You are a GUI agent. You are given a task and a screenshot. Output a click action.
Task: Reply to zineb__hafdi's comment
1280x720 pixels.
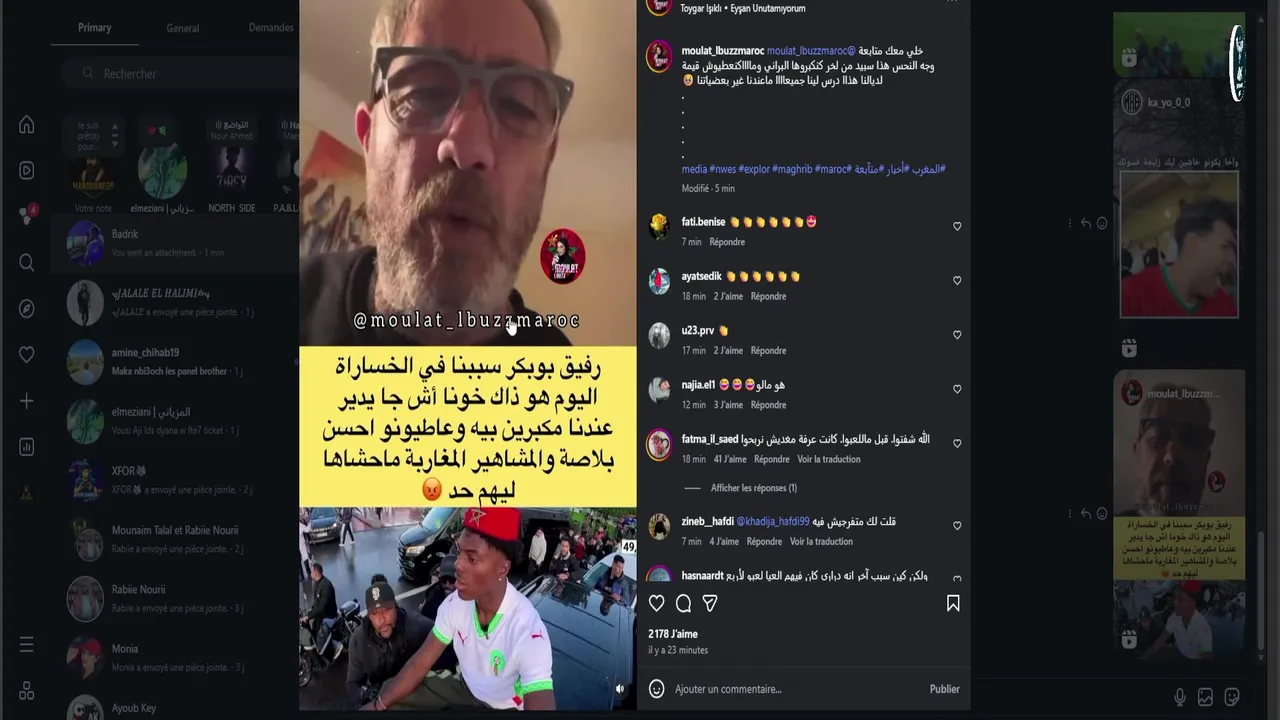click(764, 541)
